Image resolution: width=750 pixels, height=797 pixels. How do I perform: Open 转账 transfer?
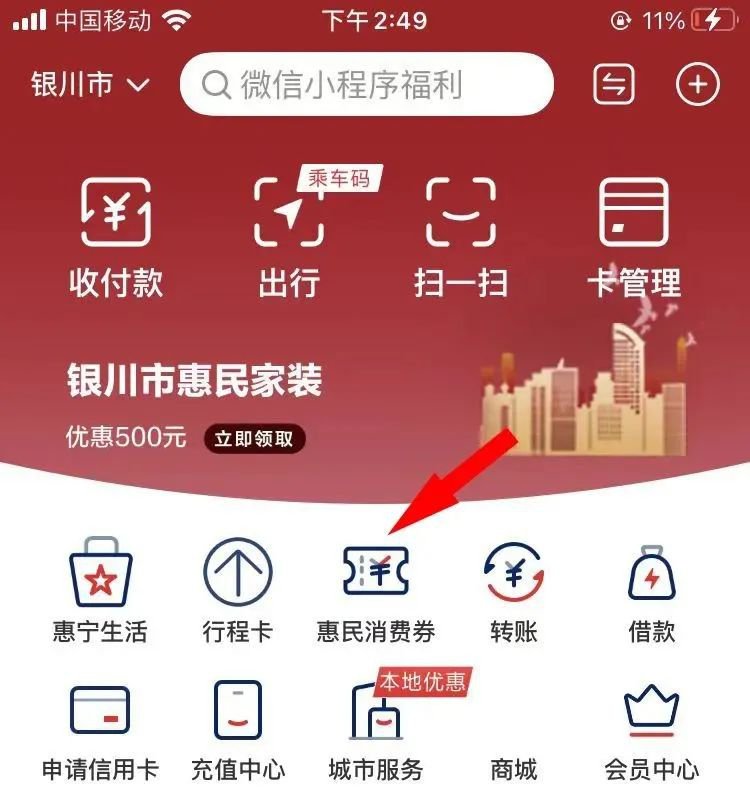coord(514,590)
